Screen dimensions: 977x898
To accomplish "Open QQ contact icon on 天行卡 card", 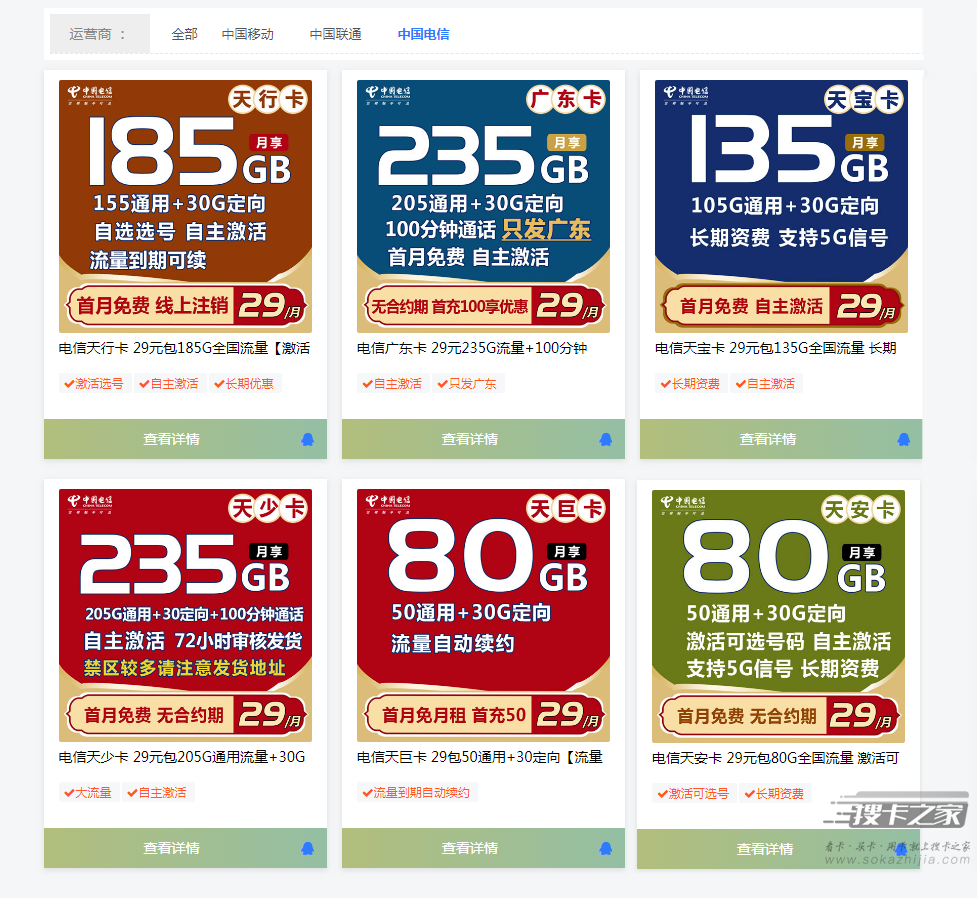I will tap(307, 439).
